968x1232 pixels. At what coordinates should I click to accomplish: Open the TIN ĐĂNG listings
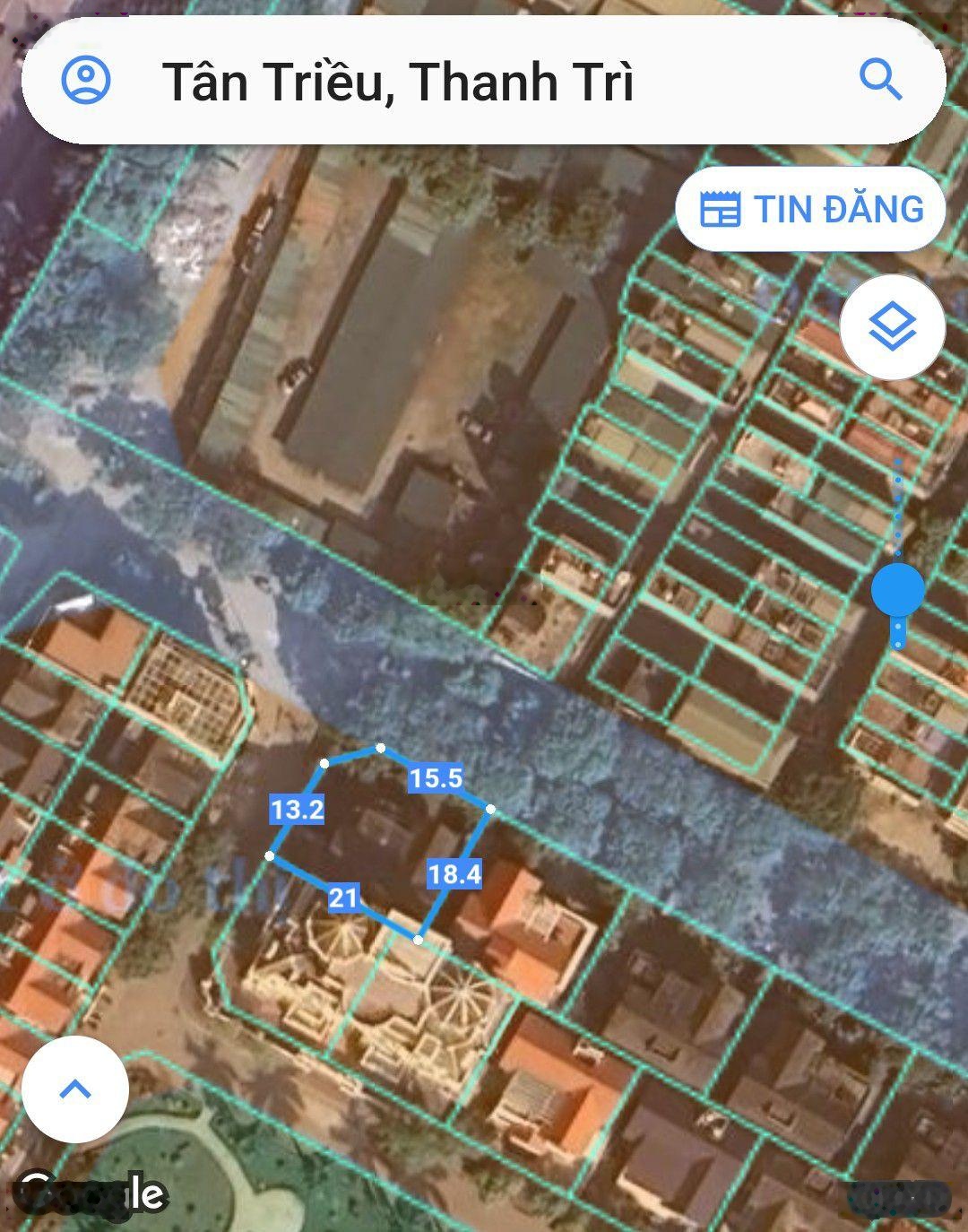810,209
